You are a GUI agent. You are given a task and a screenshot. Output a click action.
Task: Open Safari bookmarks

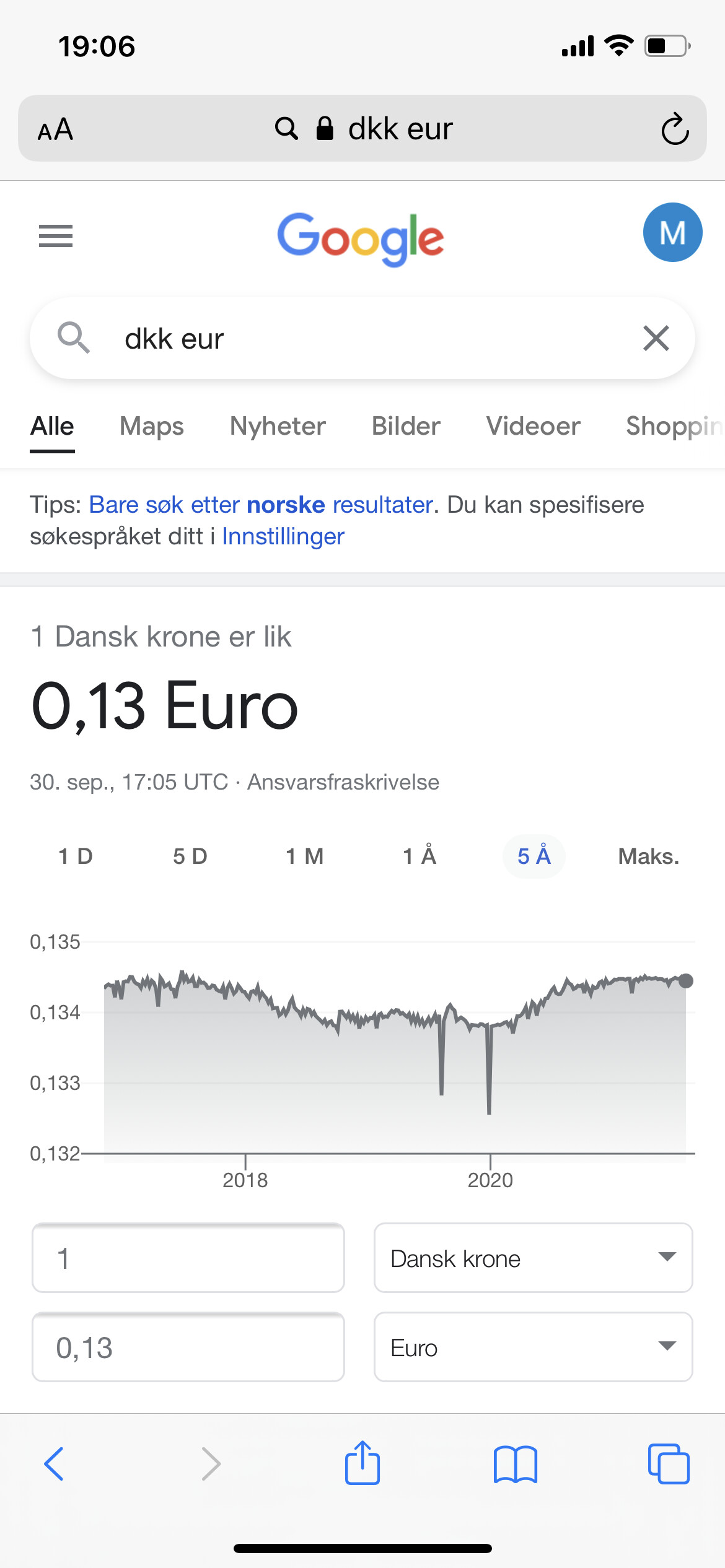516,1465
